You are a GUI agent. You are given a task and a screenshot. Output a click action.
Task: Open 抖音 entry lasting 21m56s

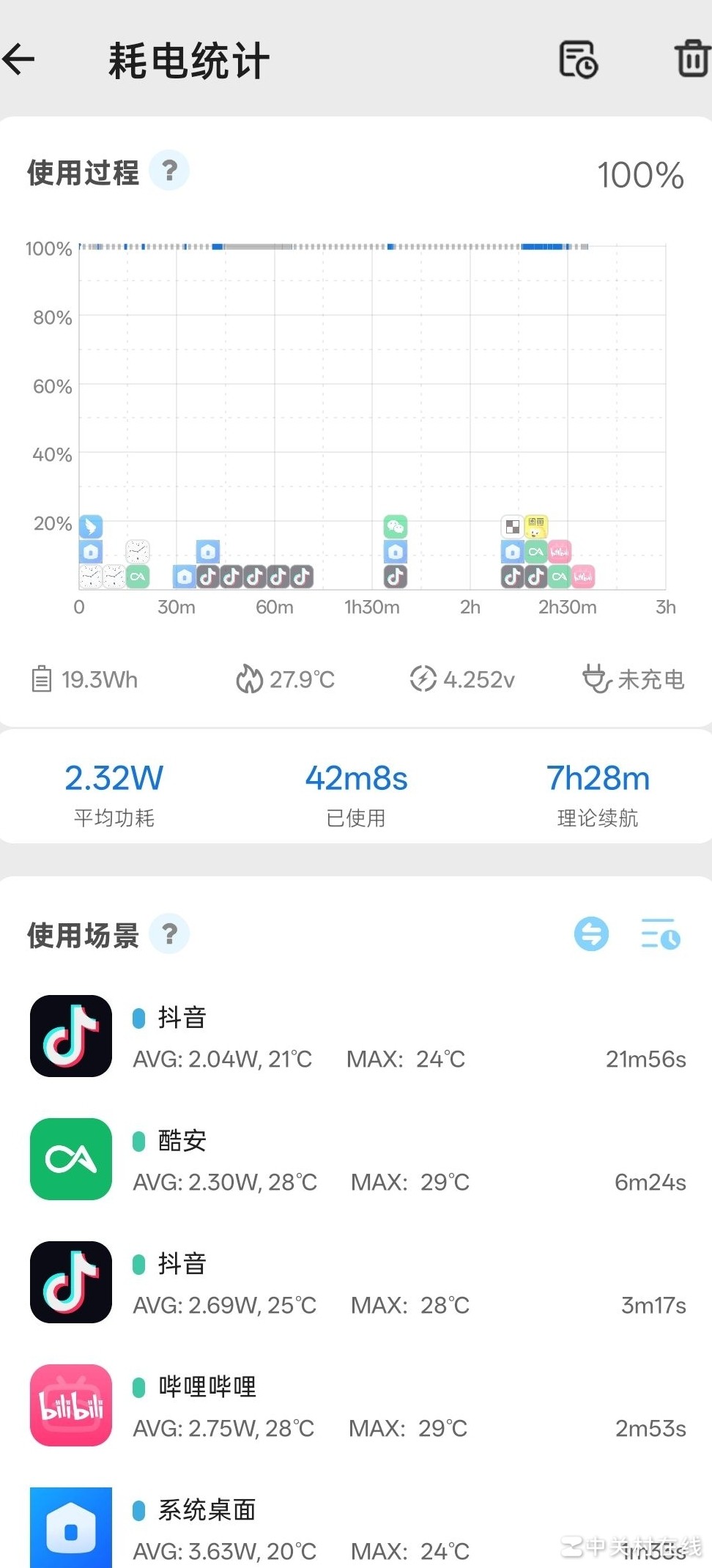click(x=356, y=1037)
